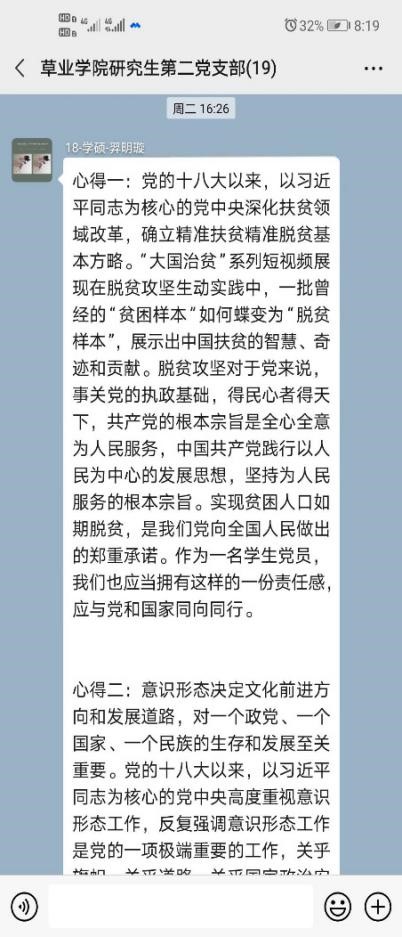Switch to voice message input

tap(24, 907)
